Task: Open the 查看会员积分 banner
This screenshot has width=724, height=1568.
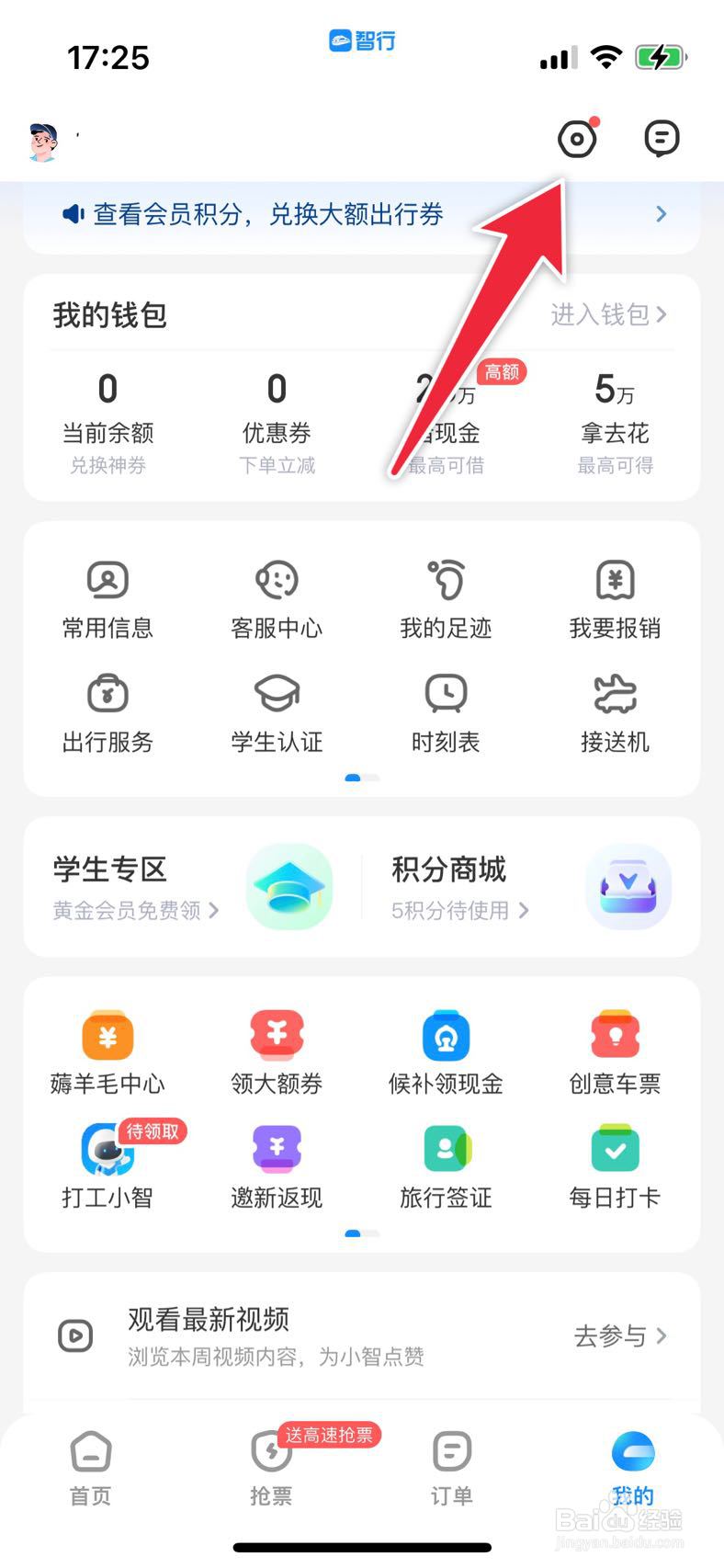Action: (x=361, y=215)
